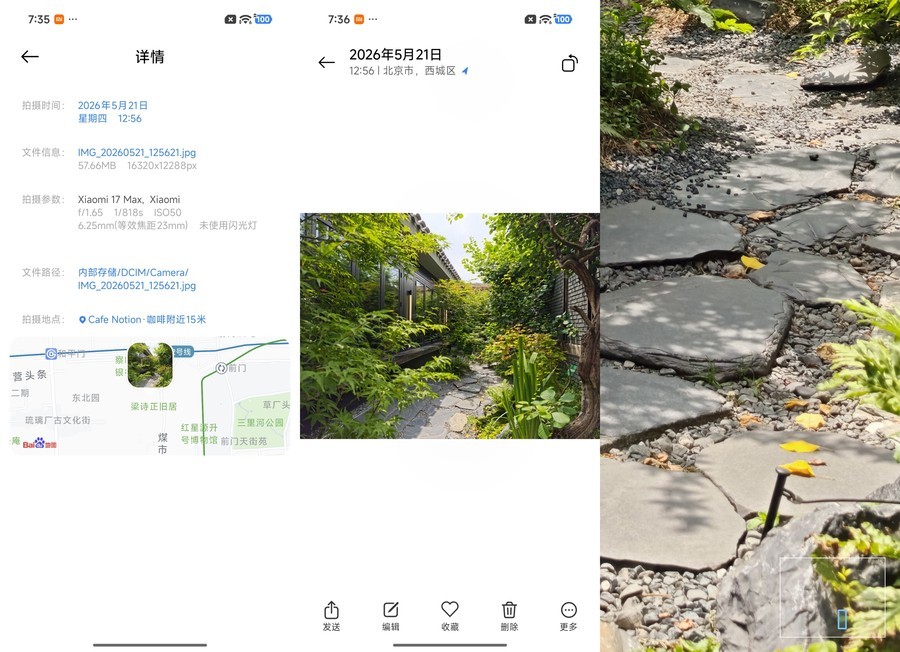Go back from the 详情 details page
The height and width of the screenshot is (652, 900).
[30, 56]
